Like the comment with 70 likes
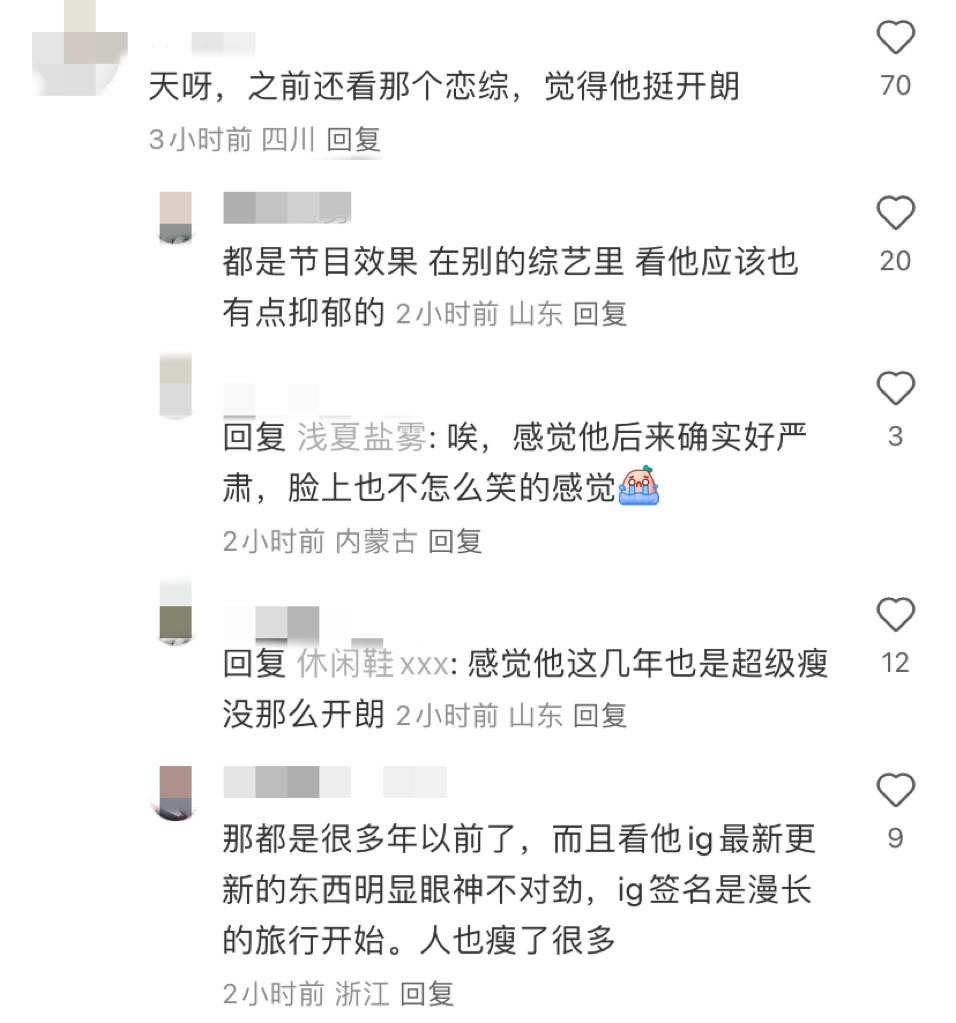 point(895,39)
